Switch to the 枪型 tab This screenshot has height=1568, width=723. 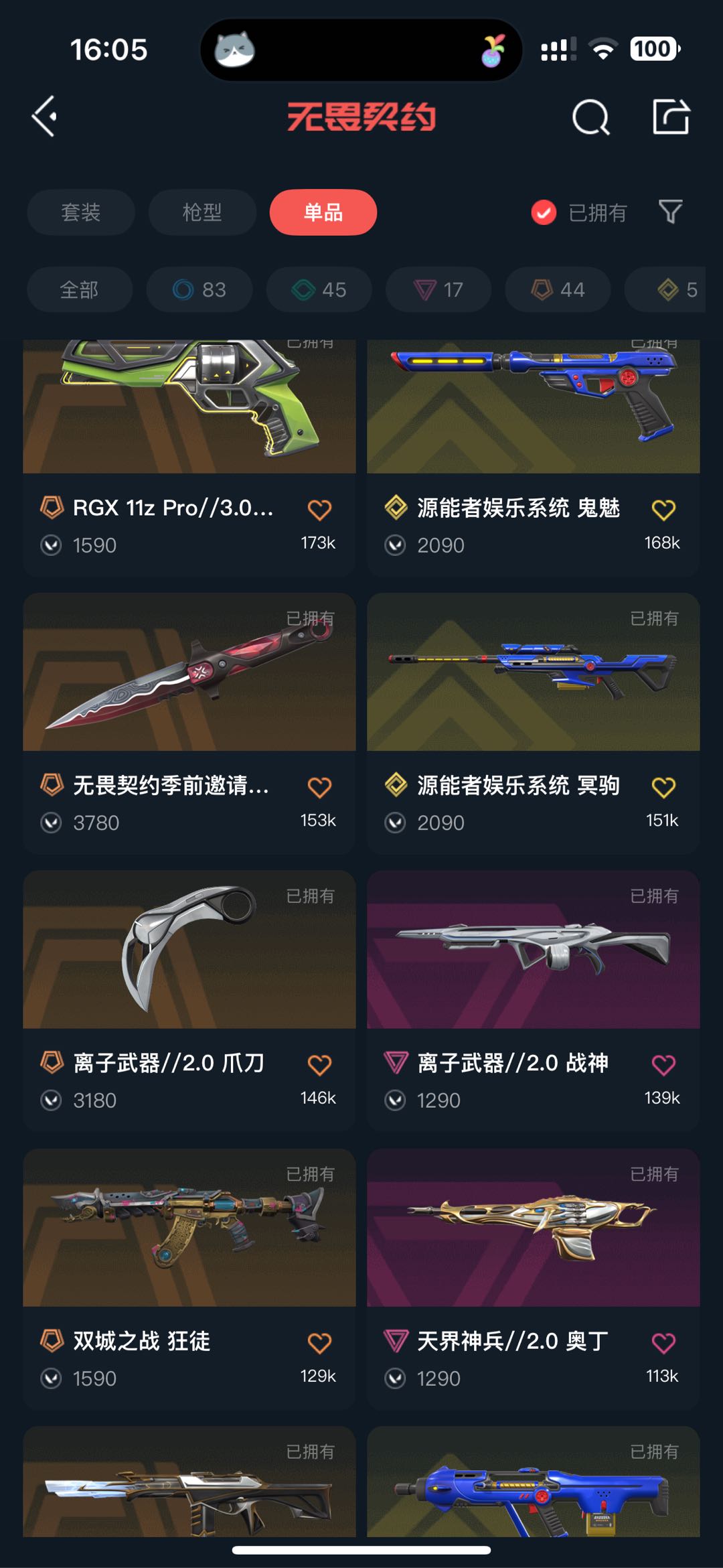pyautogui.click(x=202, y=212)
